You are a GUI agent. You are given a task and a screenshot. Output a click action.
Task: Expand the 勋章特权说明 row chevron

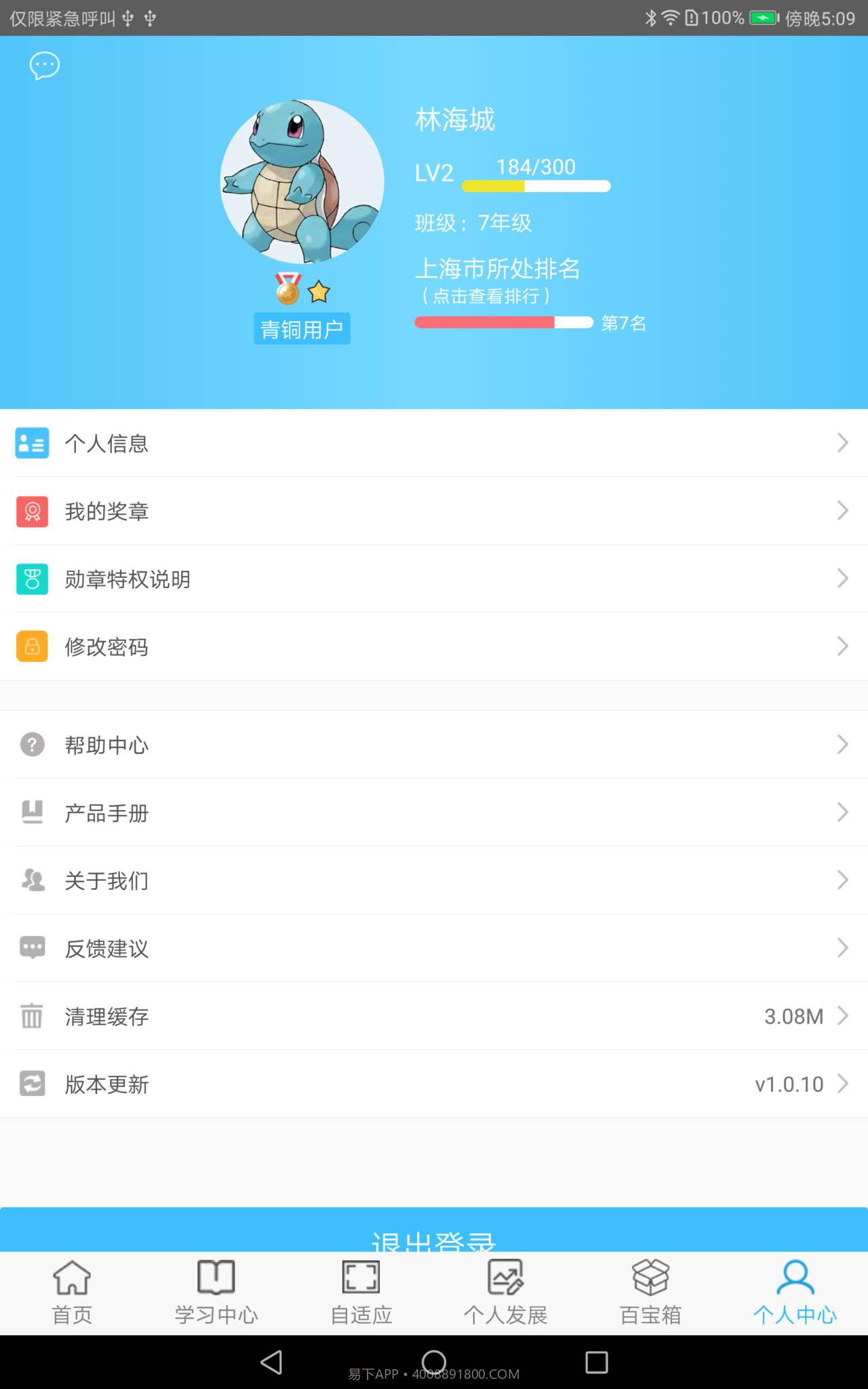pyautogui.click(x=843, y=579)
